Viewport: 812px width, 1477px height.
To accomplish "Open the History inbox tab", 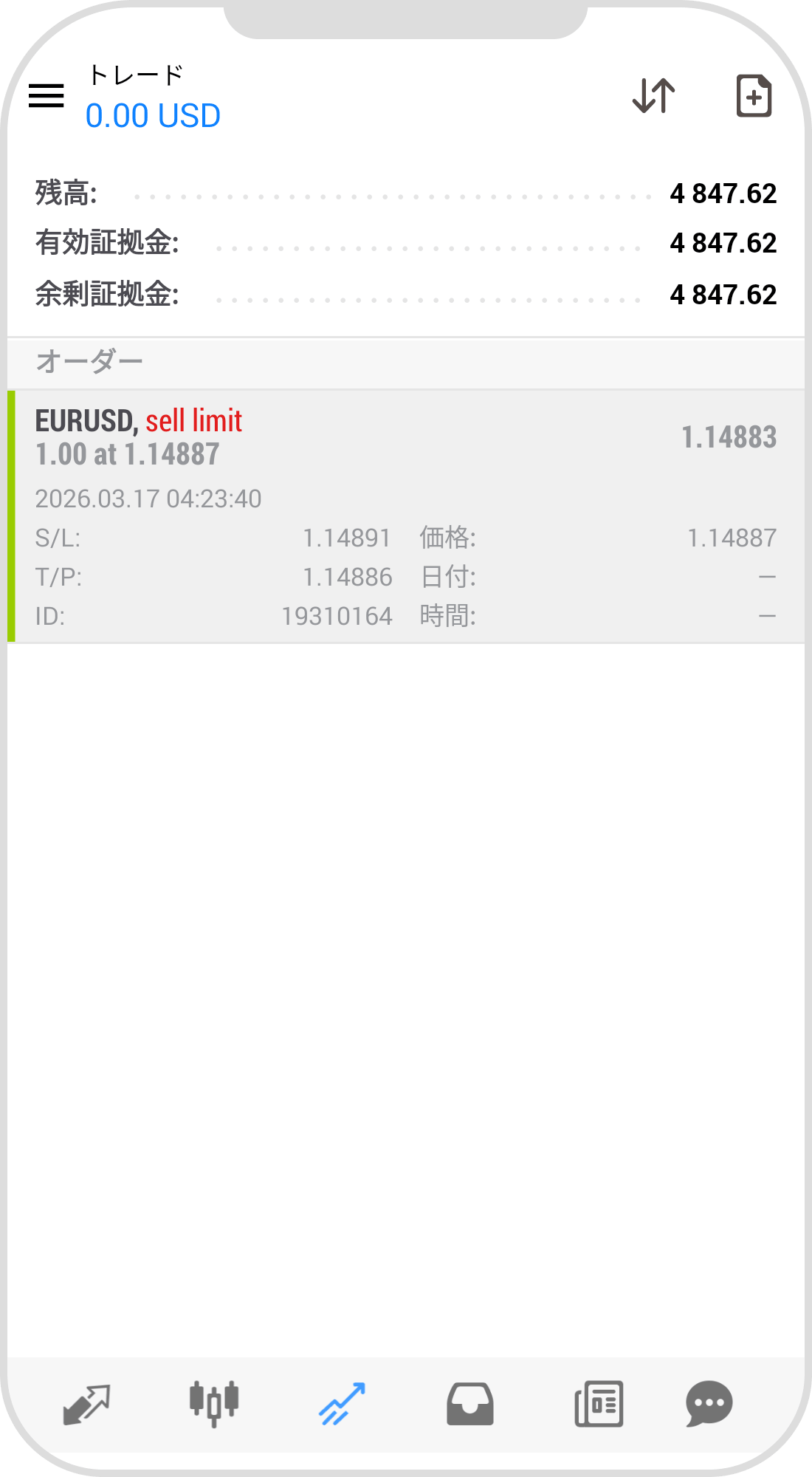I will click(469, 1404).
